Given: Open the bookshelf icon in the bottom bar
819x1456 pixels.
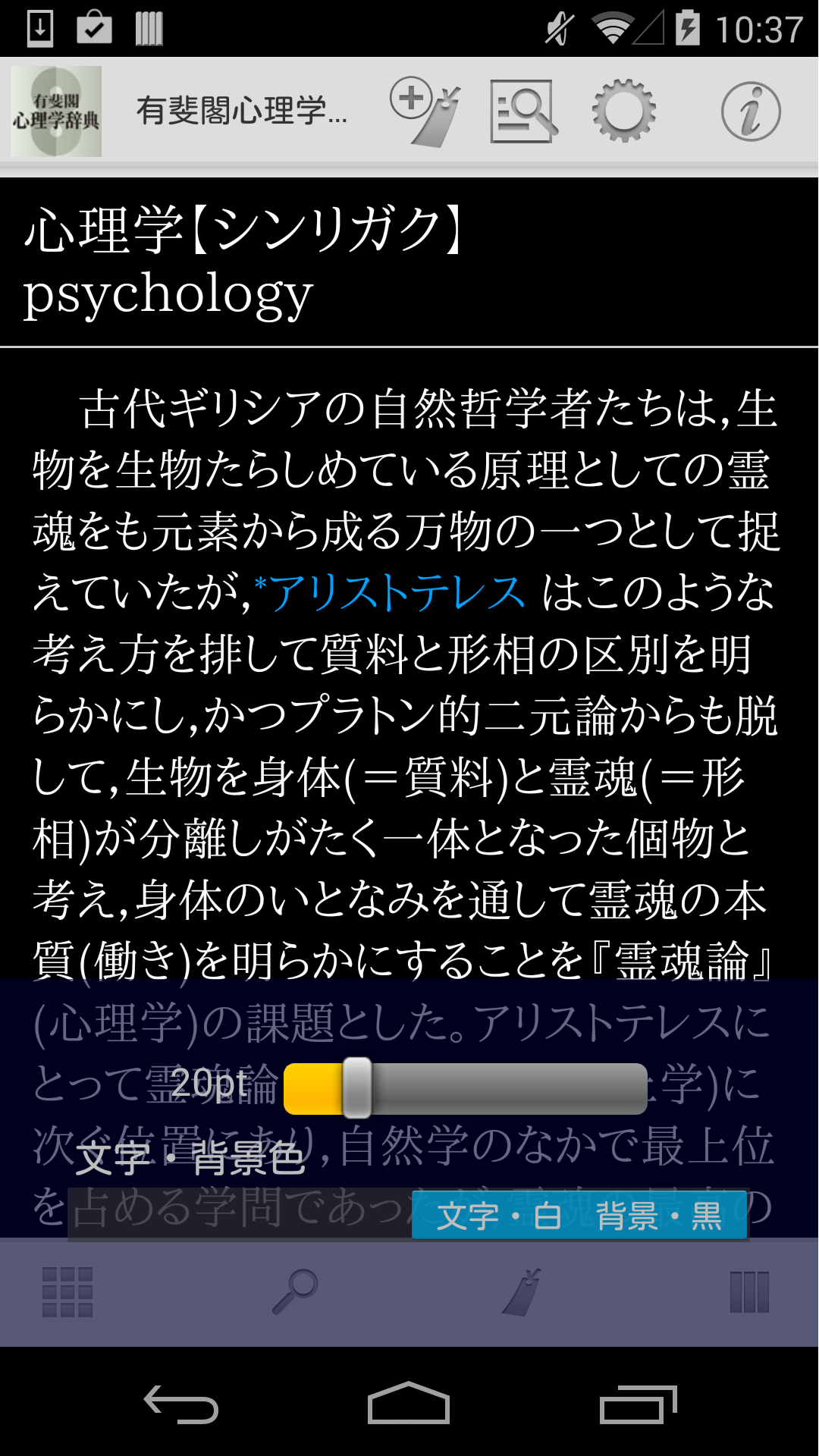Looking at the screenshot, I should click(749, 1291).
